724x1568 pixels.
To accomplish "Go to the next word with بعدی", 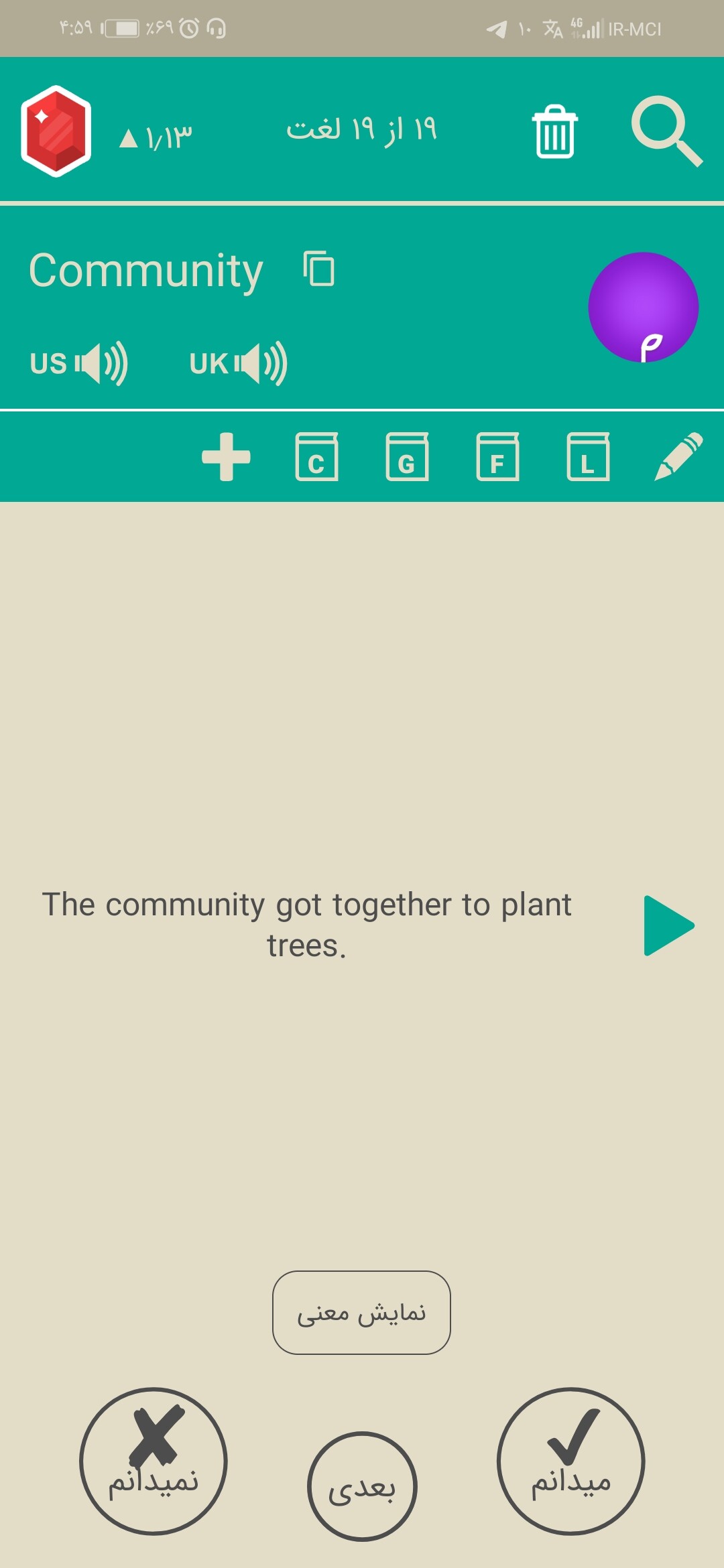I will 362,1486.
